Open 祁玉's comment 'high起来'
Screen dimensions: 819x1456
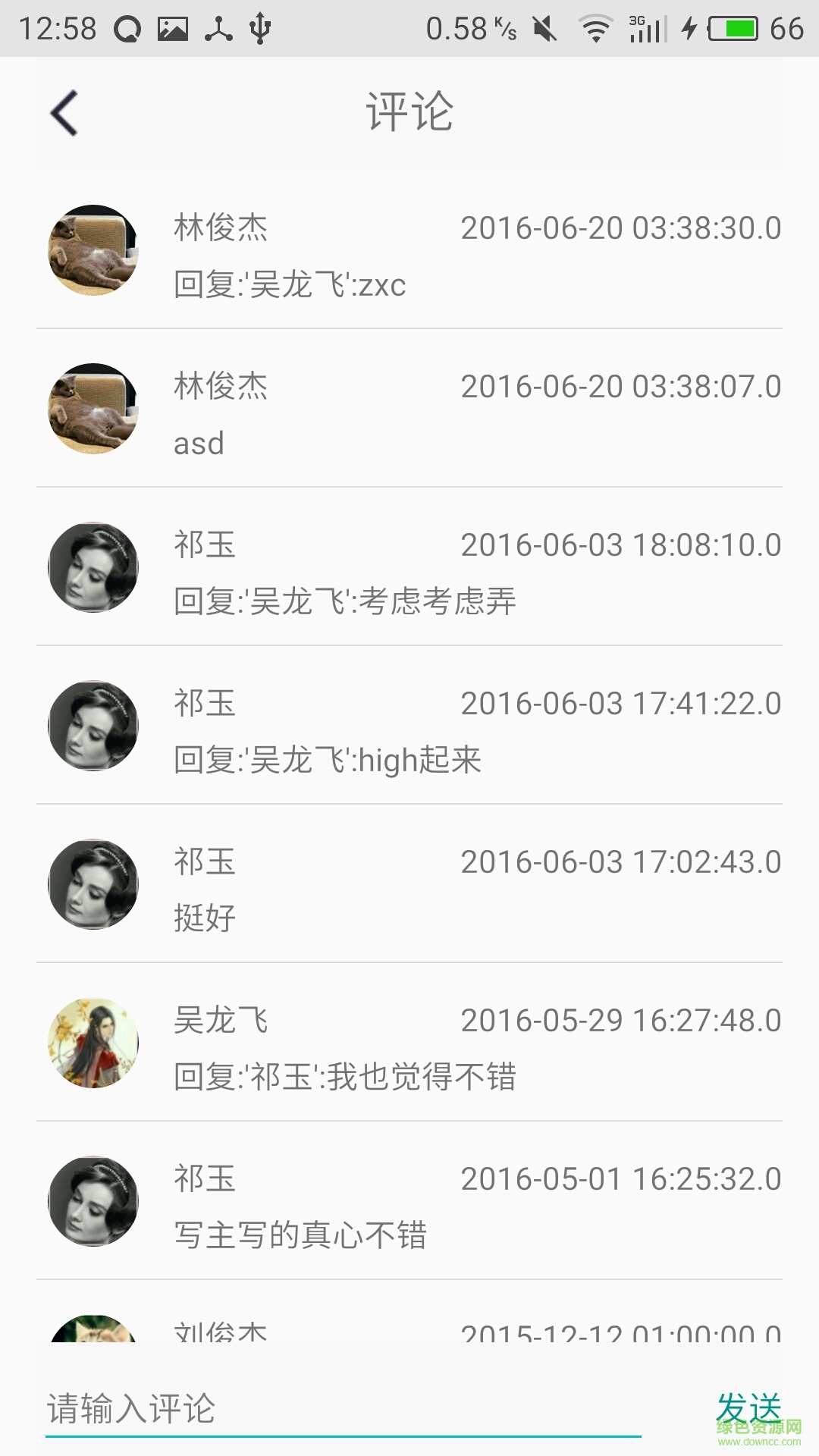[x=328, y=761]
